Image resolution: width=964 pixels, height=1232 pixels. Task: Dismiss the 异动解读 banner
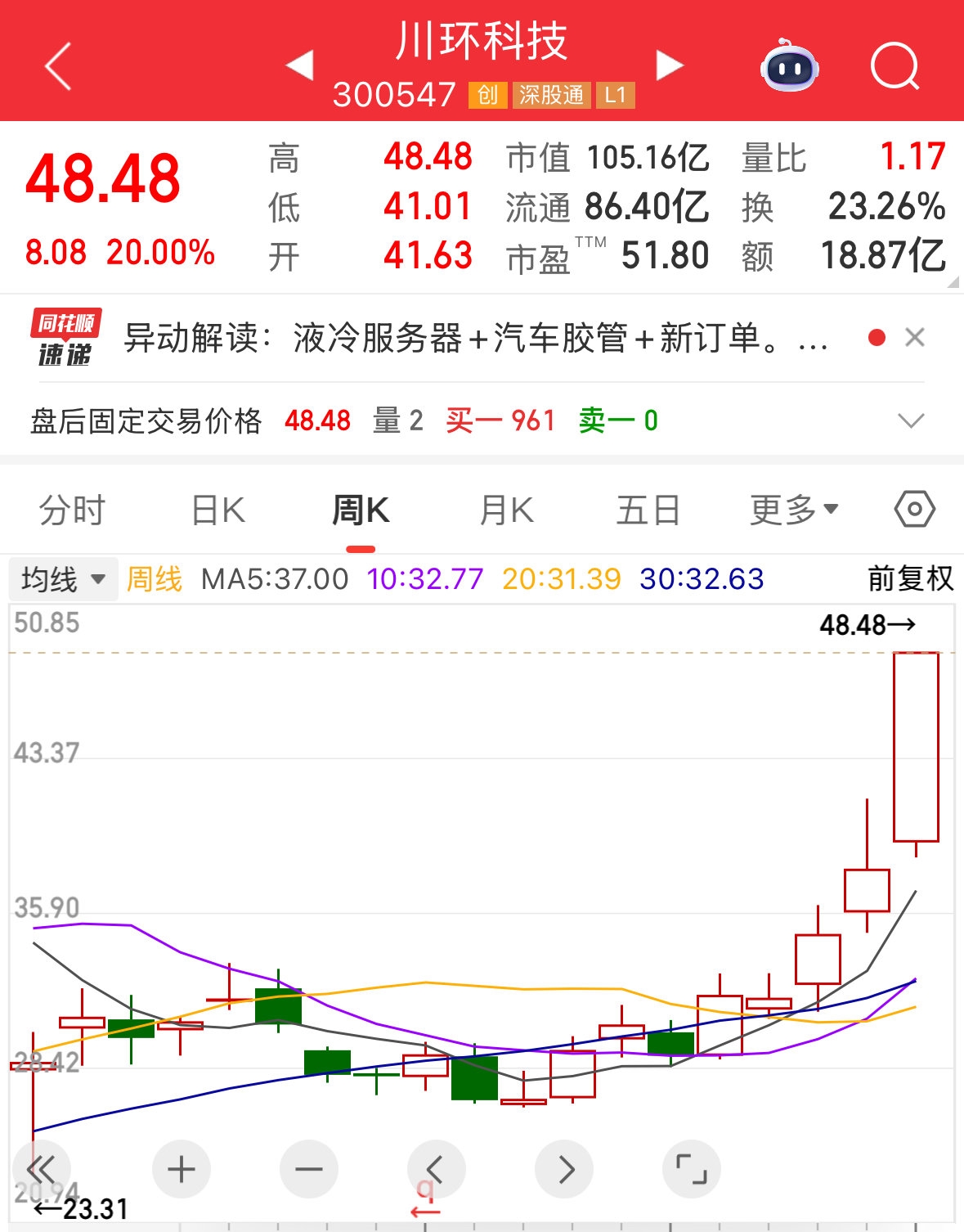(915, 338)
